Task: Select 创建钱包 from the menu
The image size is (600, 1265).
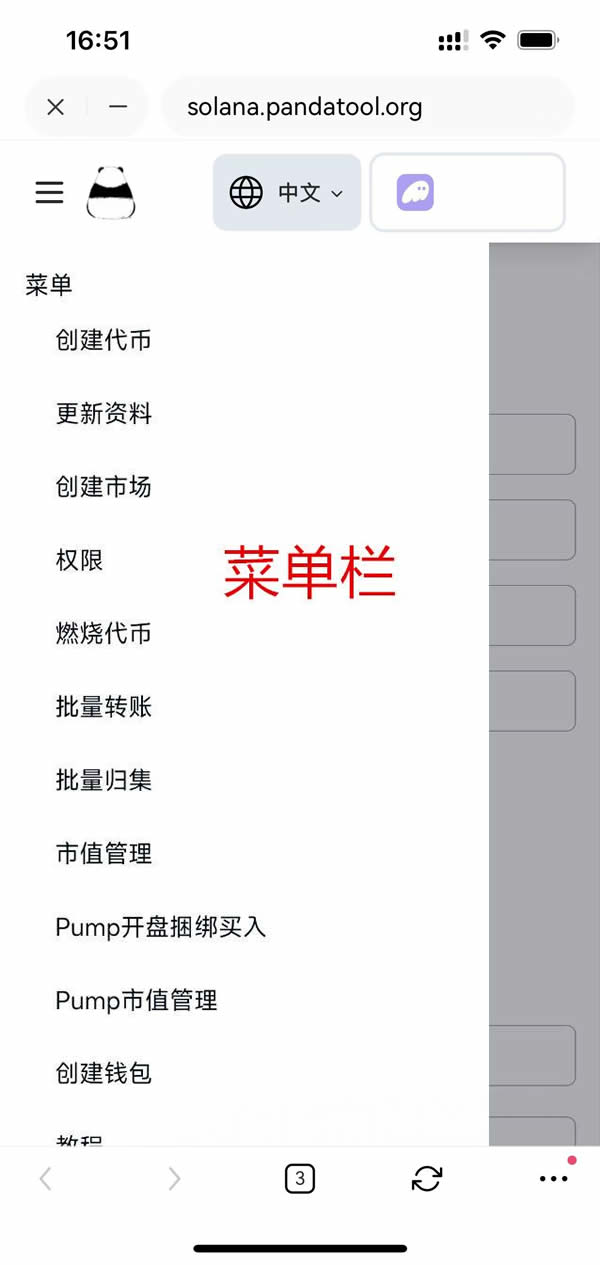Action: click(104, 1073)
